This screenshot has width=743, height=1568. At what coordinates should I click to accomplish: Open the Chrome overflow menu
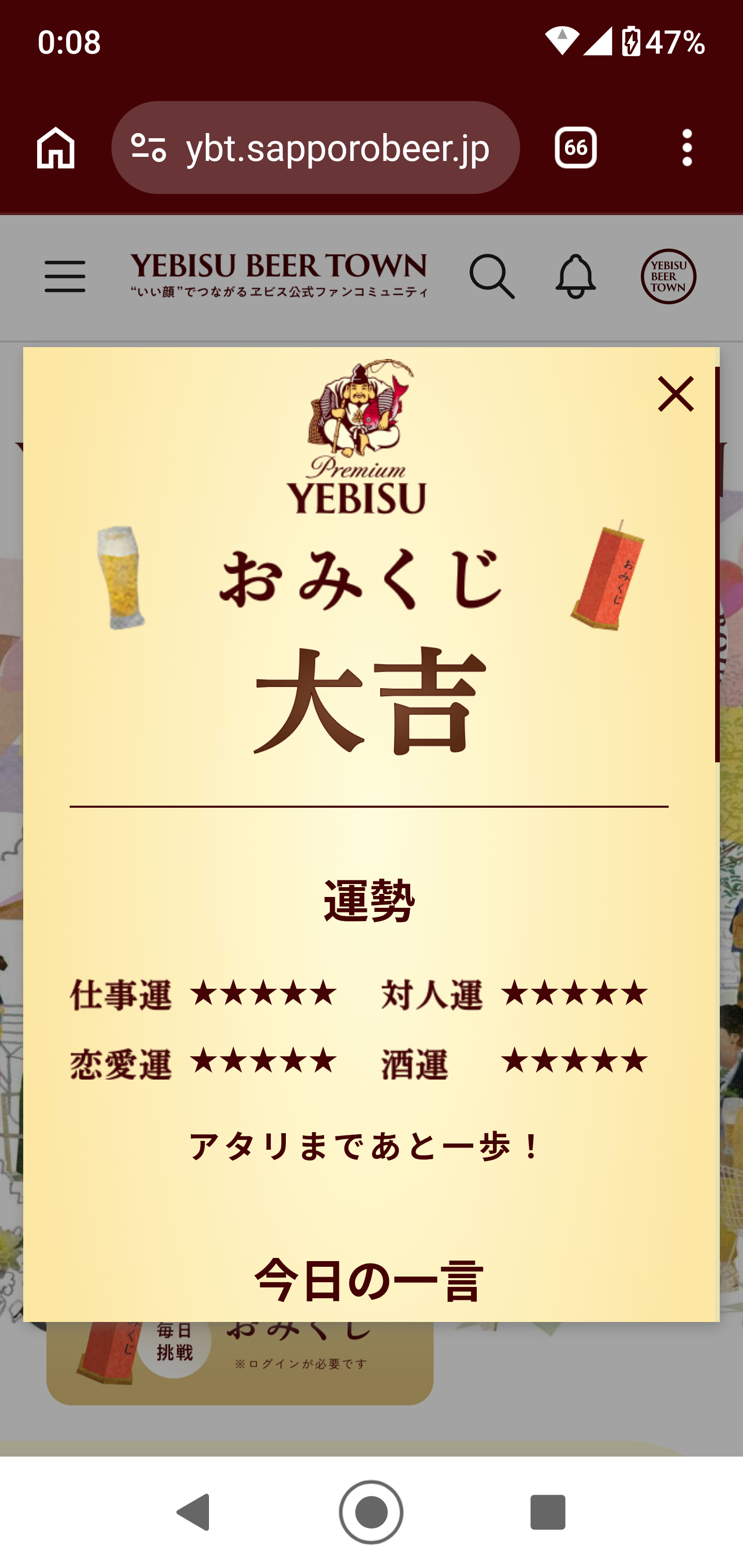click(x=686, y=148)
